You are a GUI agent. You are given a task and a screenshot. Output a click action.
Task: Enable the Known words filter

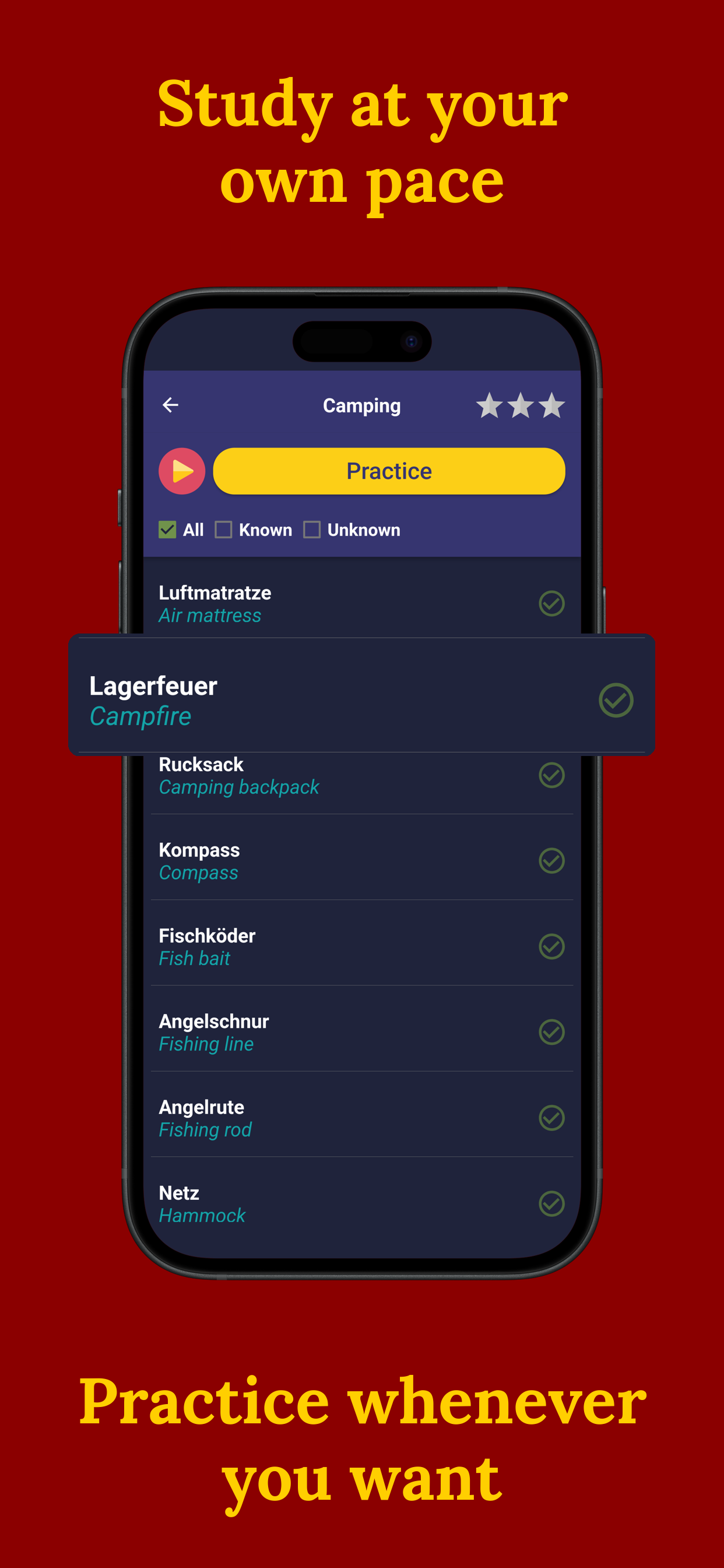click(x=224, y=529)
